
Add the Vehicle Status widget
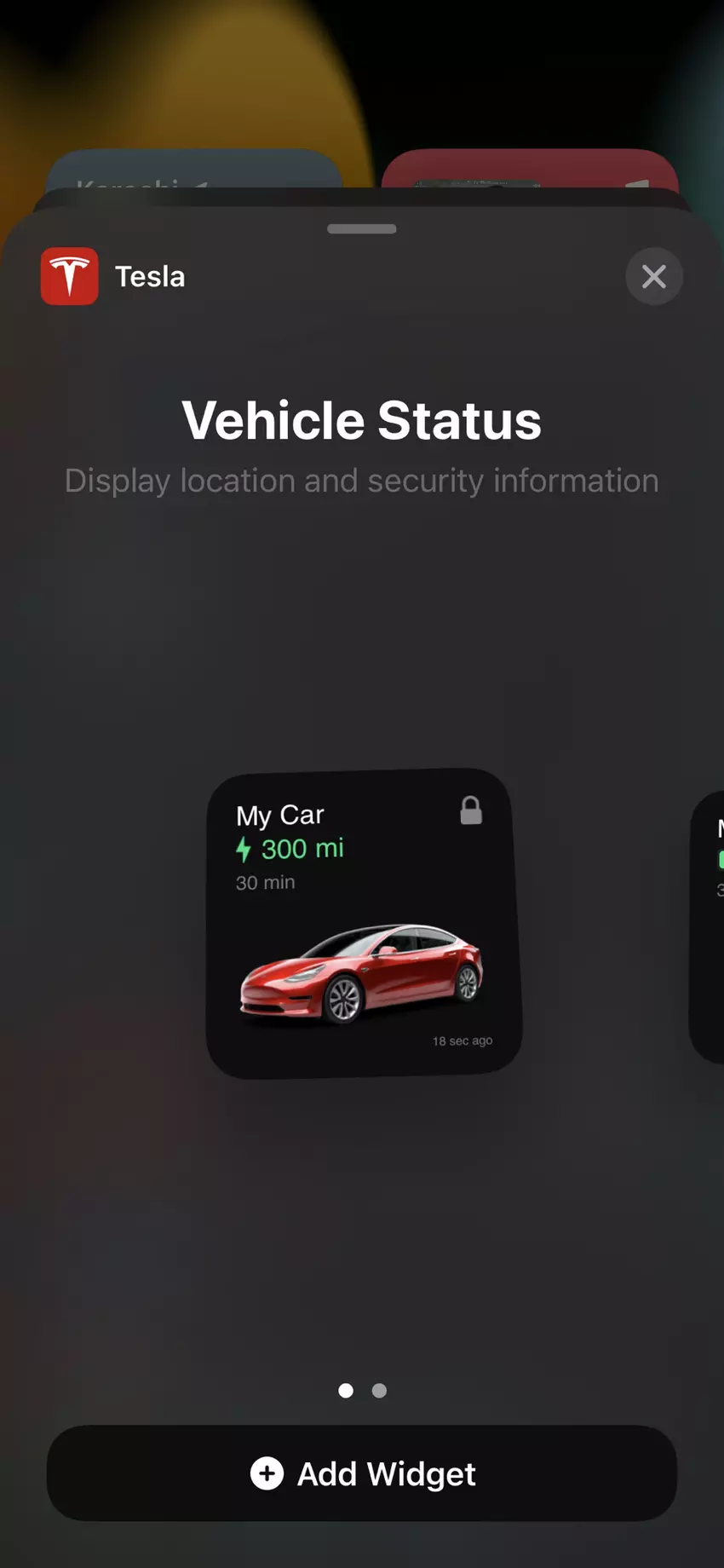point(362,1473)
